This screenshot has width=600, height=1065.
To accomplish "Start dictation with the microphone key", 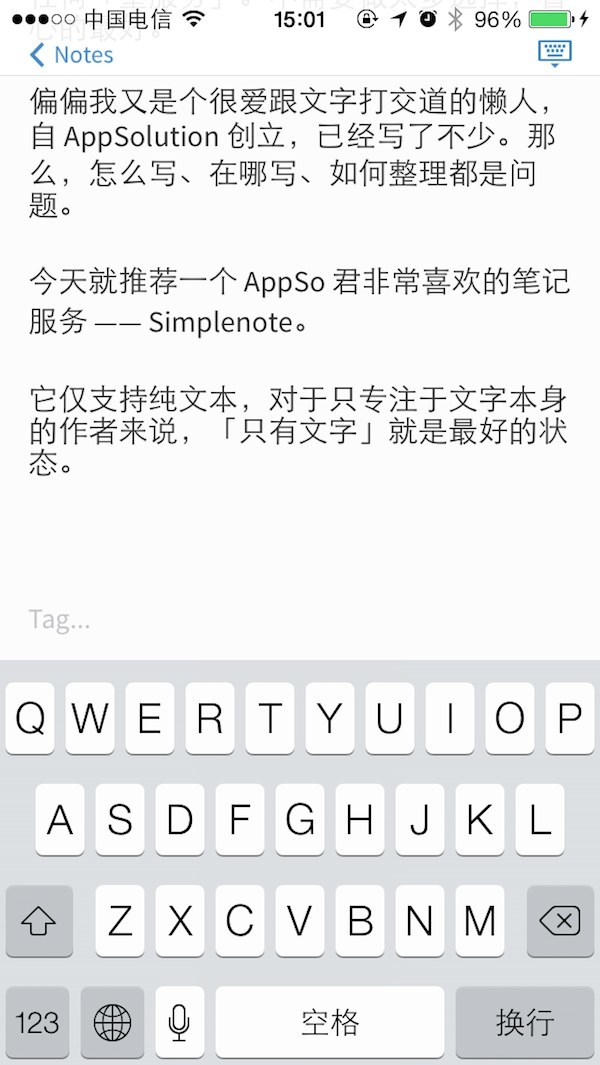I will [x=179, y=1022].
